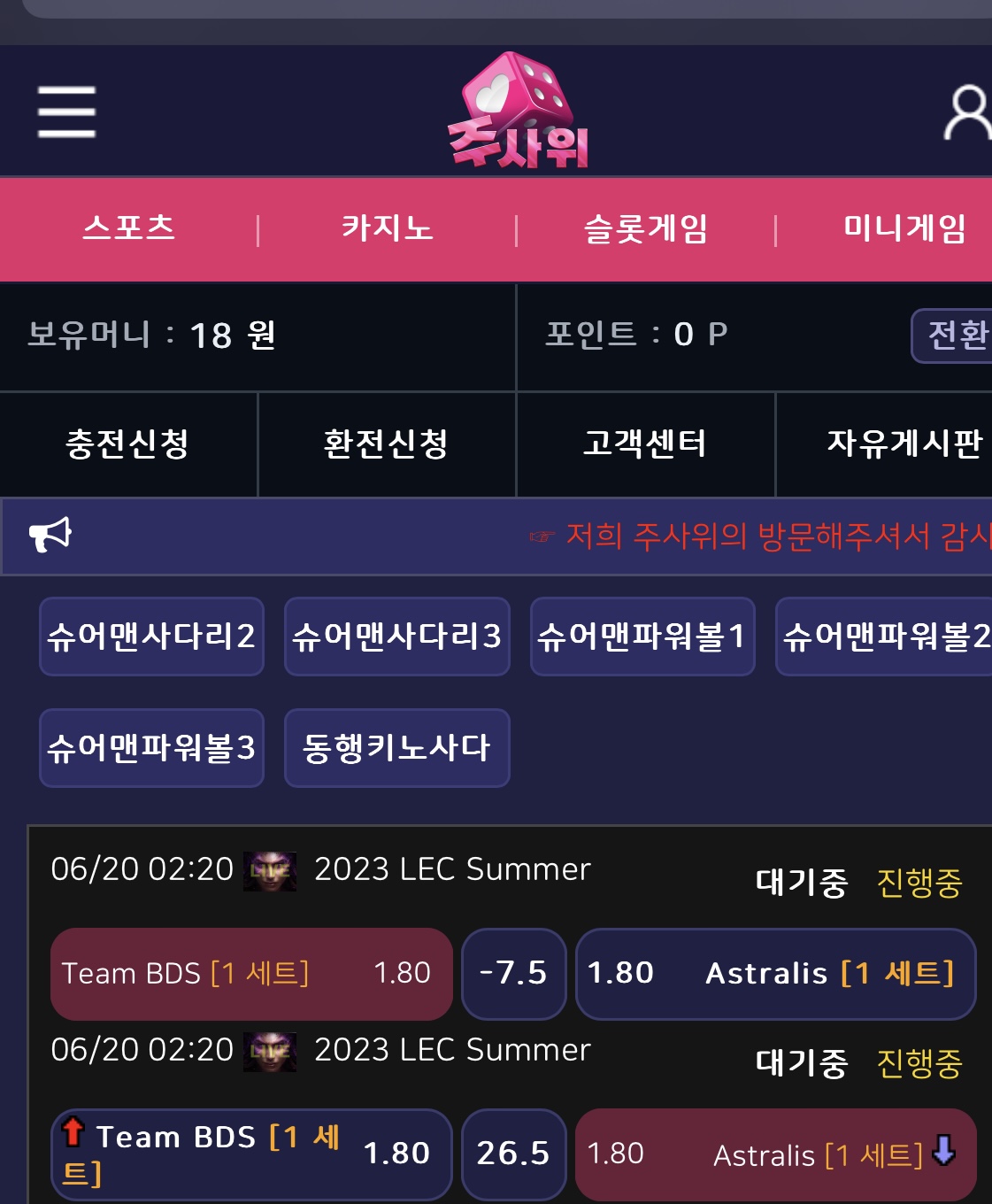The height and width of the screenshot is (1204, 992).
Task: Bet on Astralis in the -7.5 handicap match
Action: pos(775,974)
